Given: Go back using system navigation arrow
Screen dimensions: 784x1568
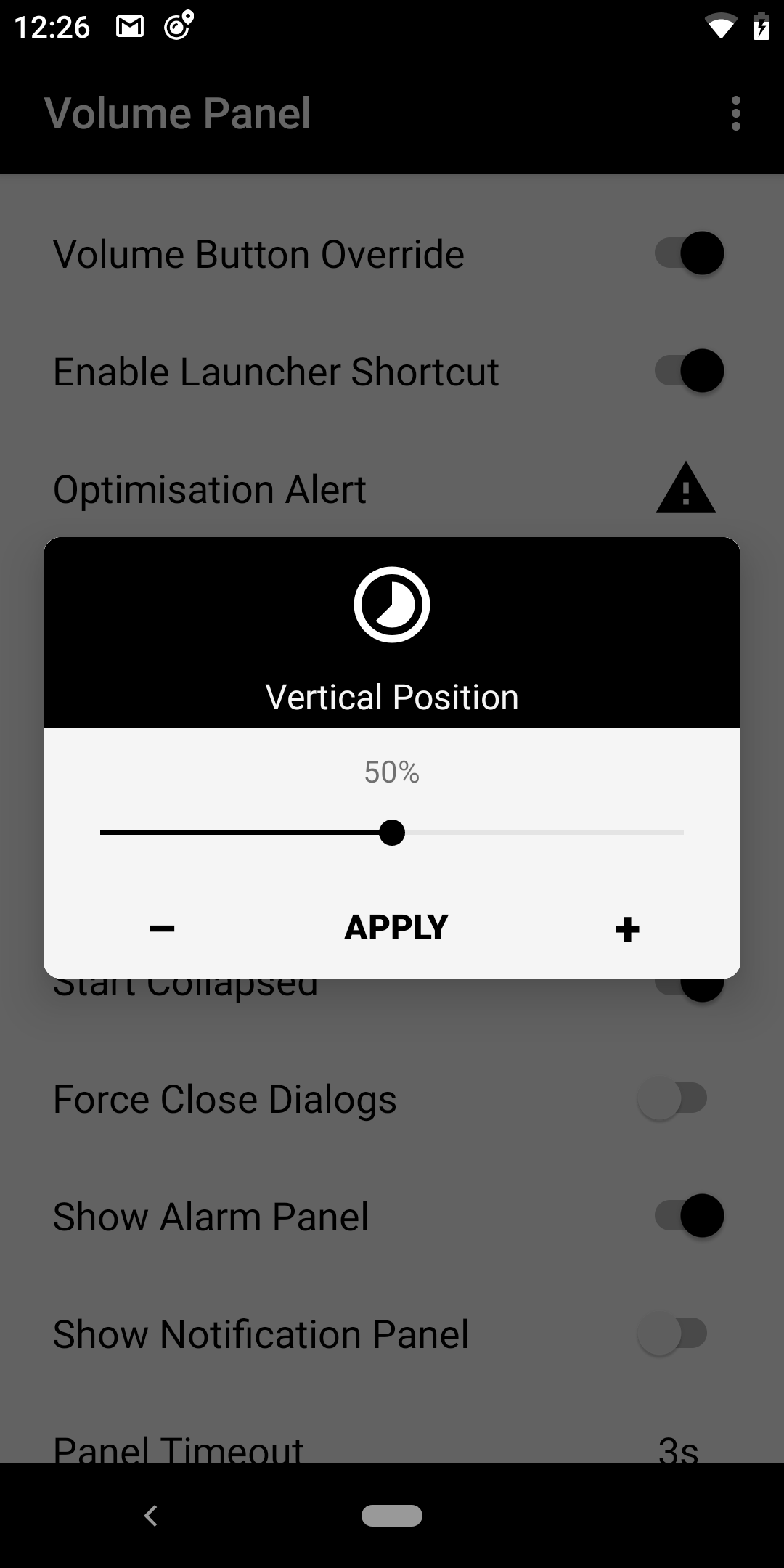Looking at the screenshot, I should (x=151, y=1516).
